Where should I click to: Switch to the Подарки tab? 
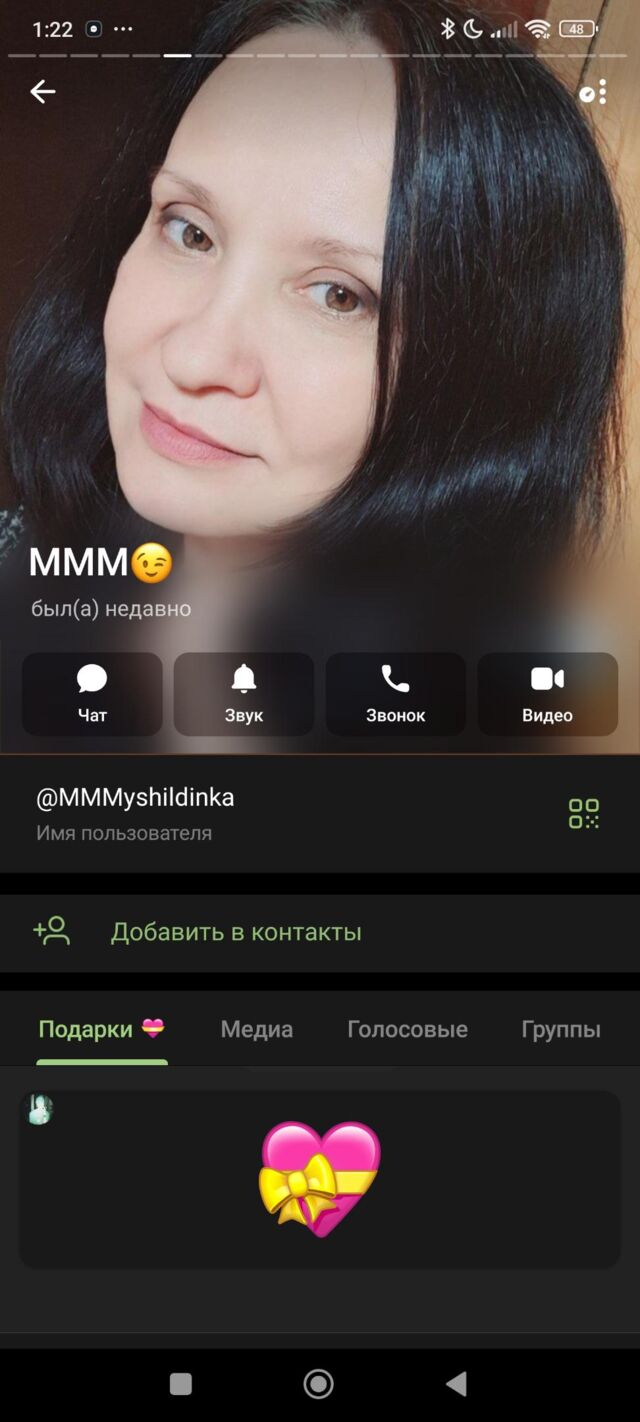tap(100, 1029)
